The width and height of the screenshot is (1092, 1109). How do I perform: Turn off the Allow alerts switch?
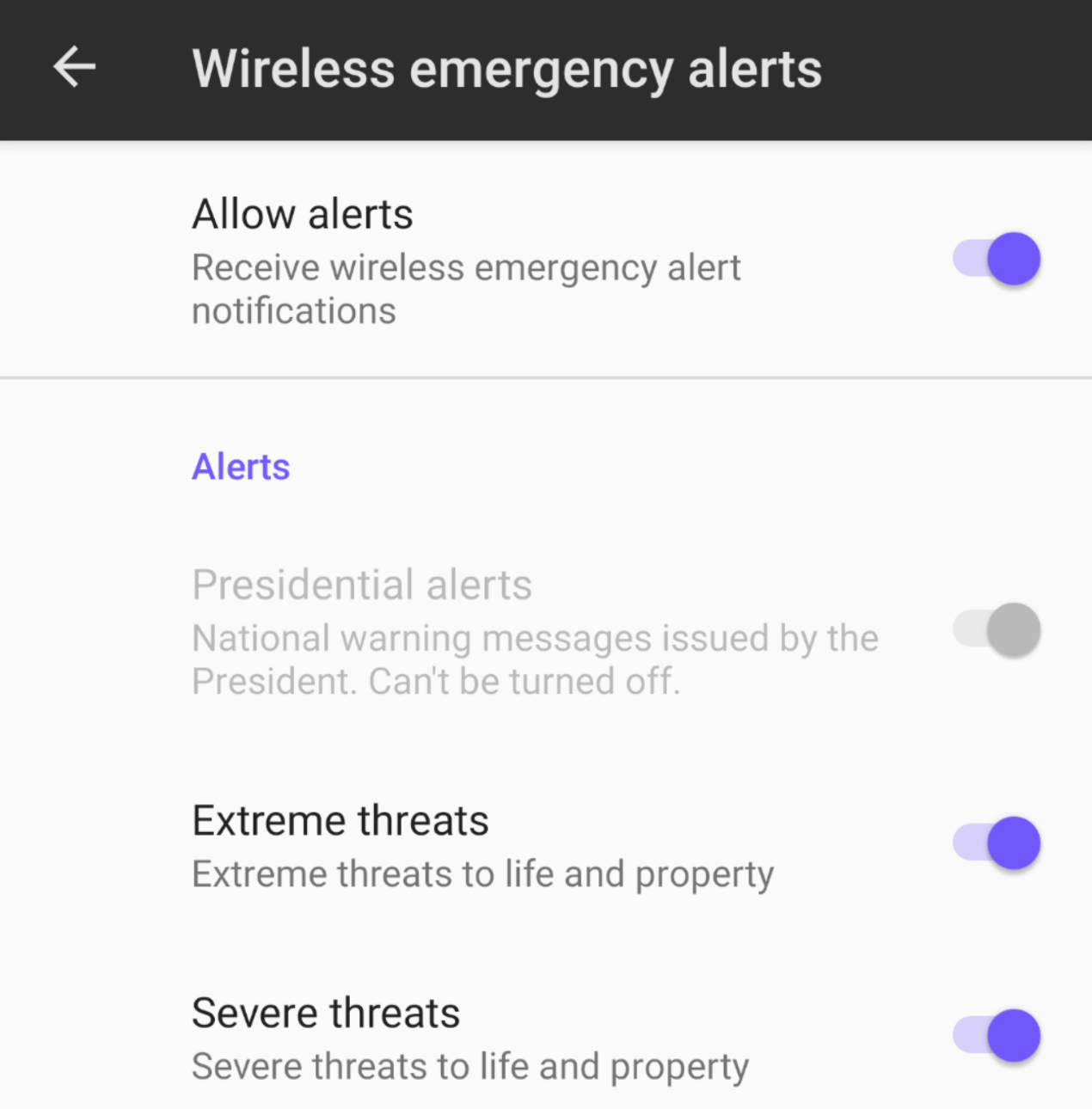[x=997, y=259]
